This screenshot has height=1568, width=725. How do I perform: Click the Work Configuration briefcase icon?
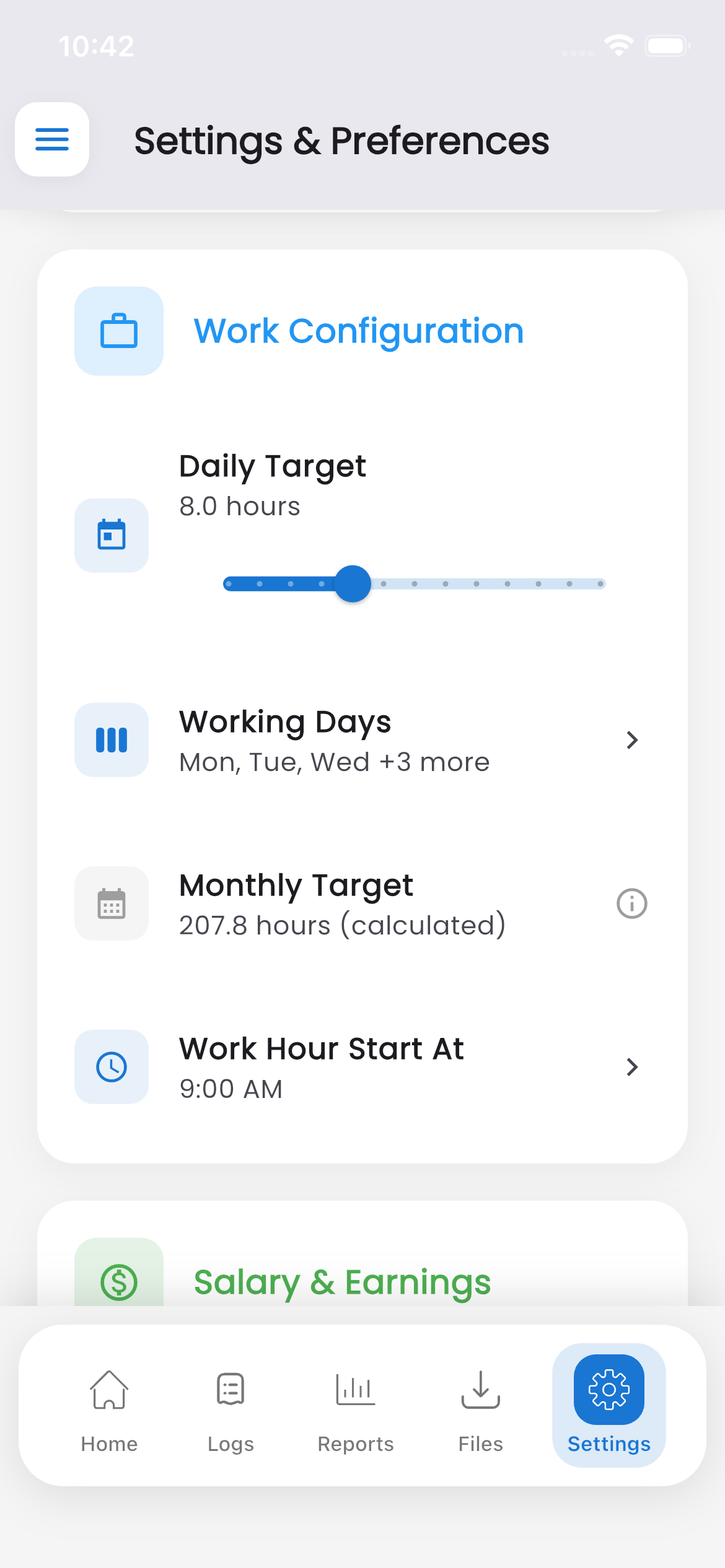coord(118,330)
